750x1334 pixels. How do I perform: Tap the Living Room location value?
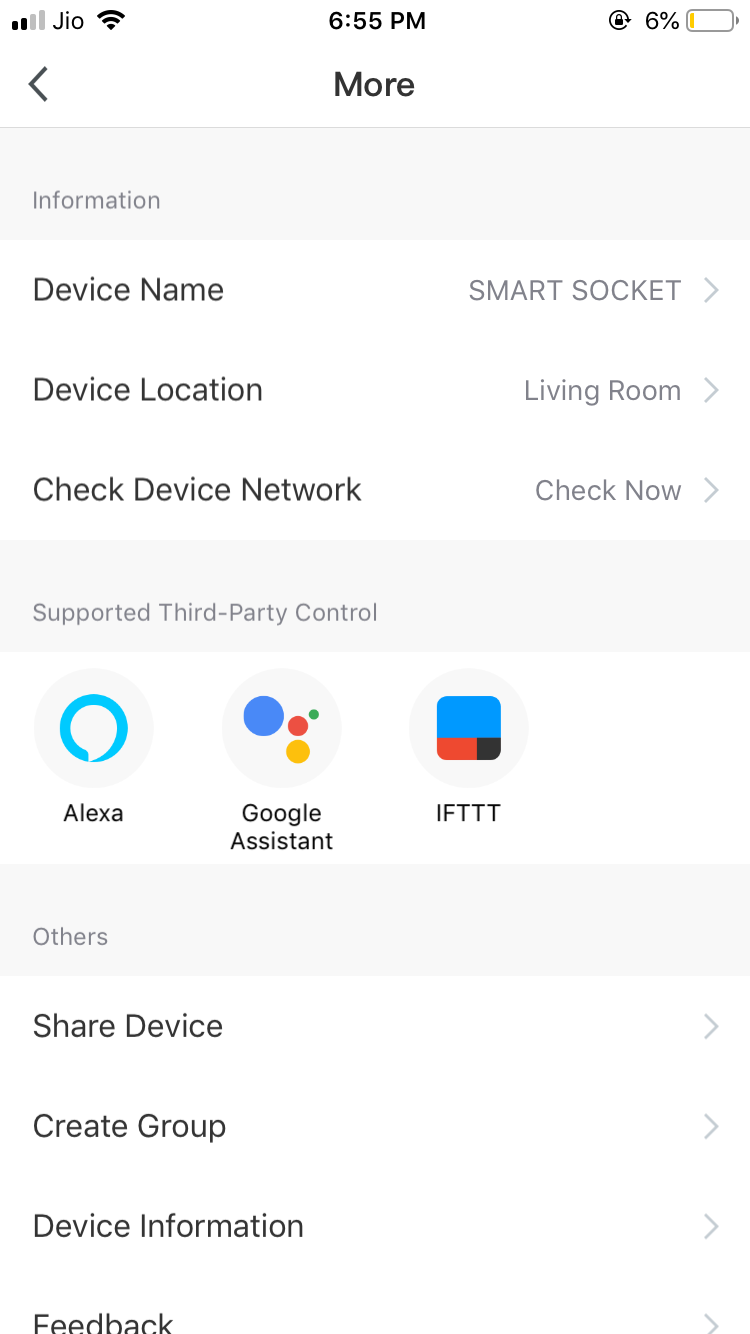(x=602, y=390)
